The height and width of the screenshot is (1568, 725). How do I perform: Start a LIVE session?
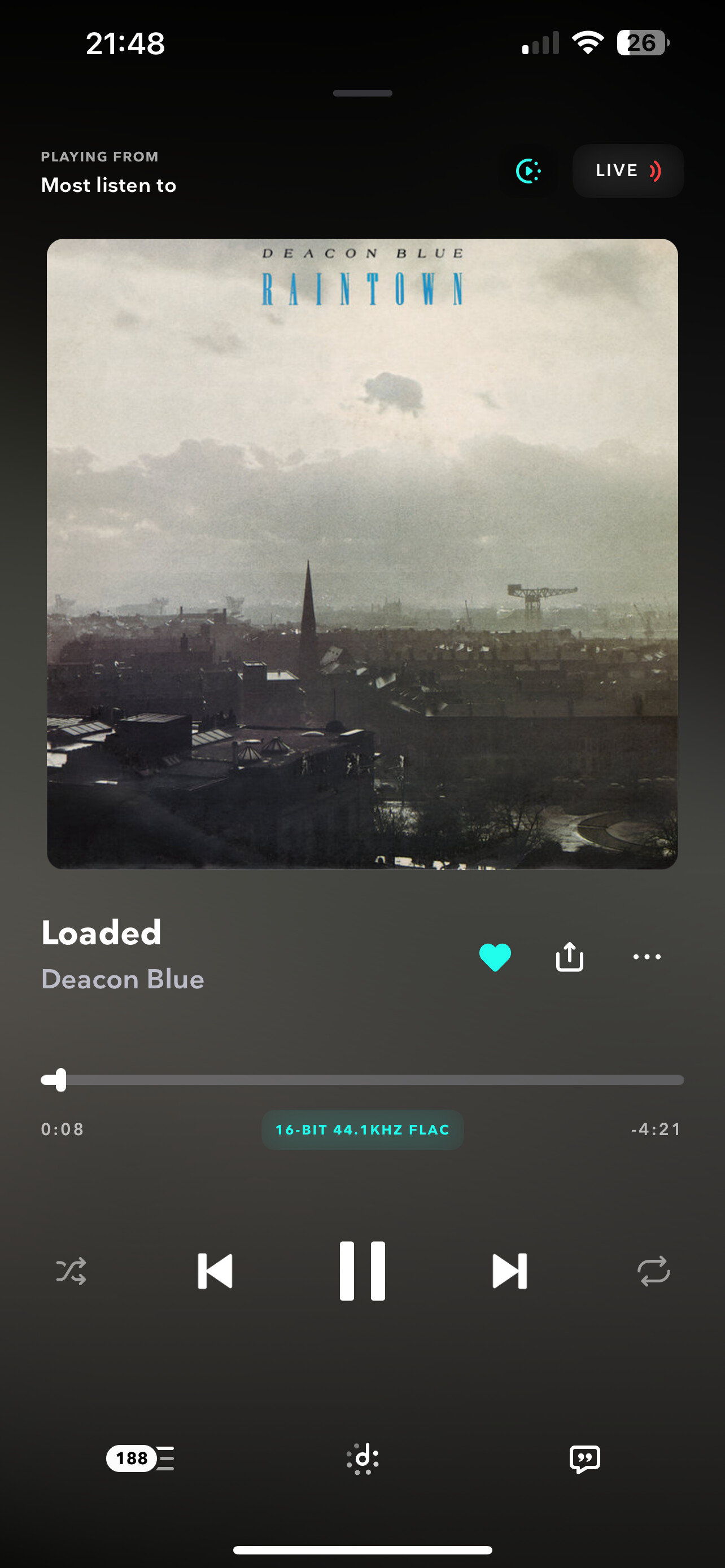[x=628, y=171]
